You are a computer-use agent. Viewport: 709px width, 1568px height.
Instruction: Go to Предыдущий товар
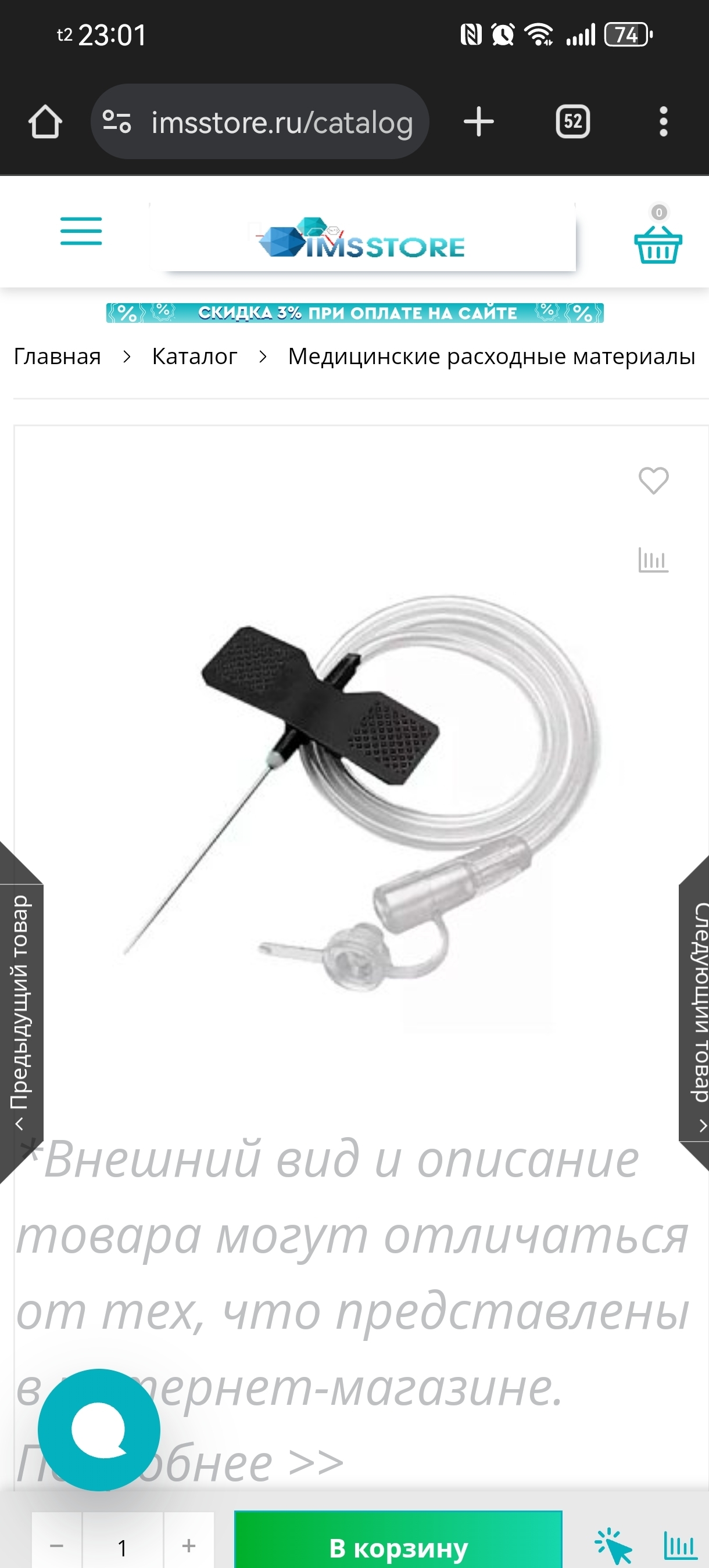tap(20, 1010)
